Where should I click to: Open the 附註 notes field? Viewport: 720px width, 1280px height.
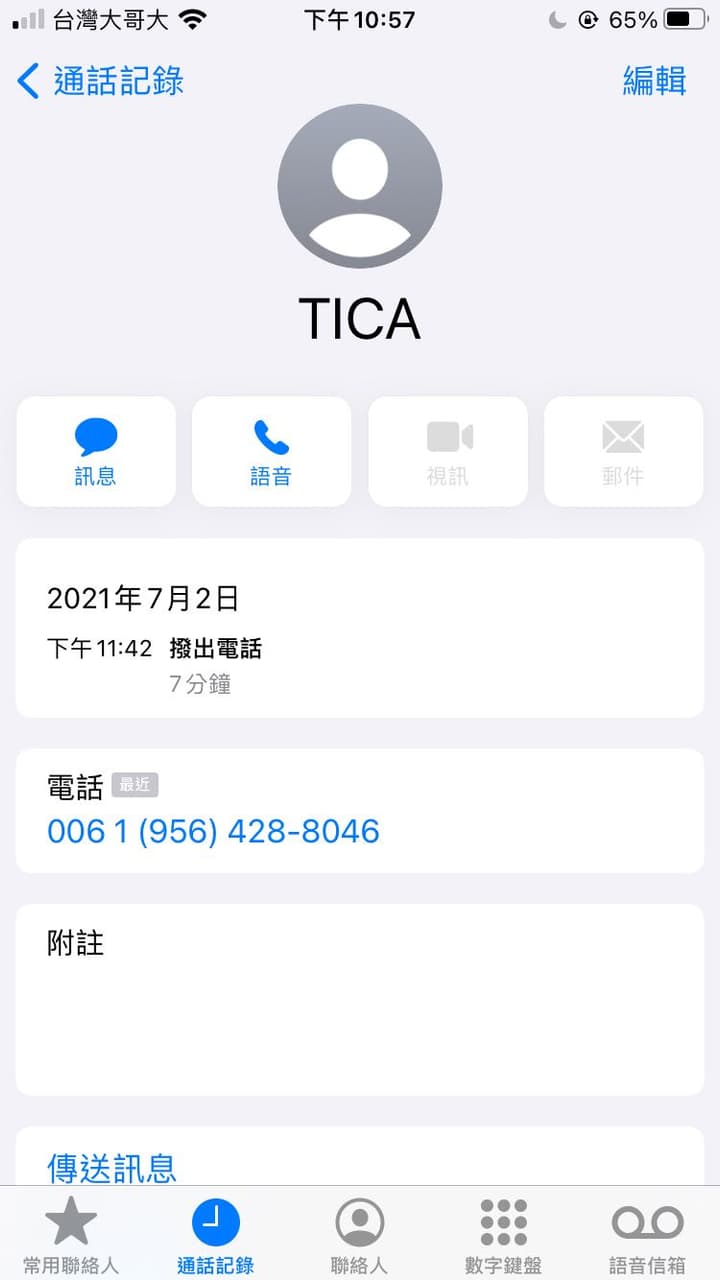coord(360,1000)
